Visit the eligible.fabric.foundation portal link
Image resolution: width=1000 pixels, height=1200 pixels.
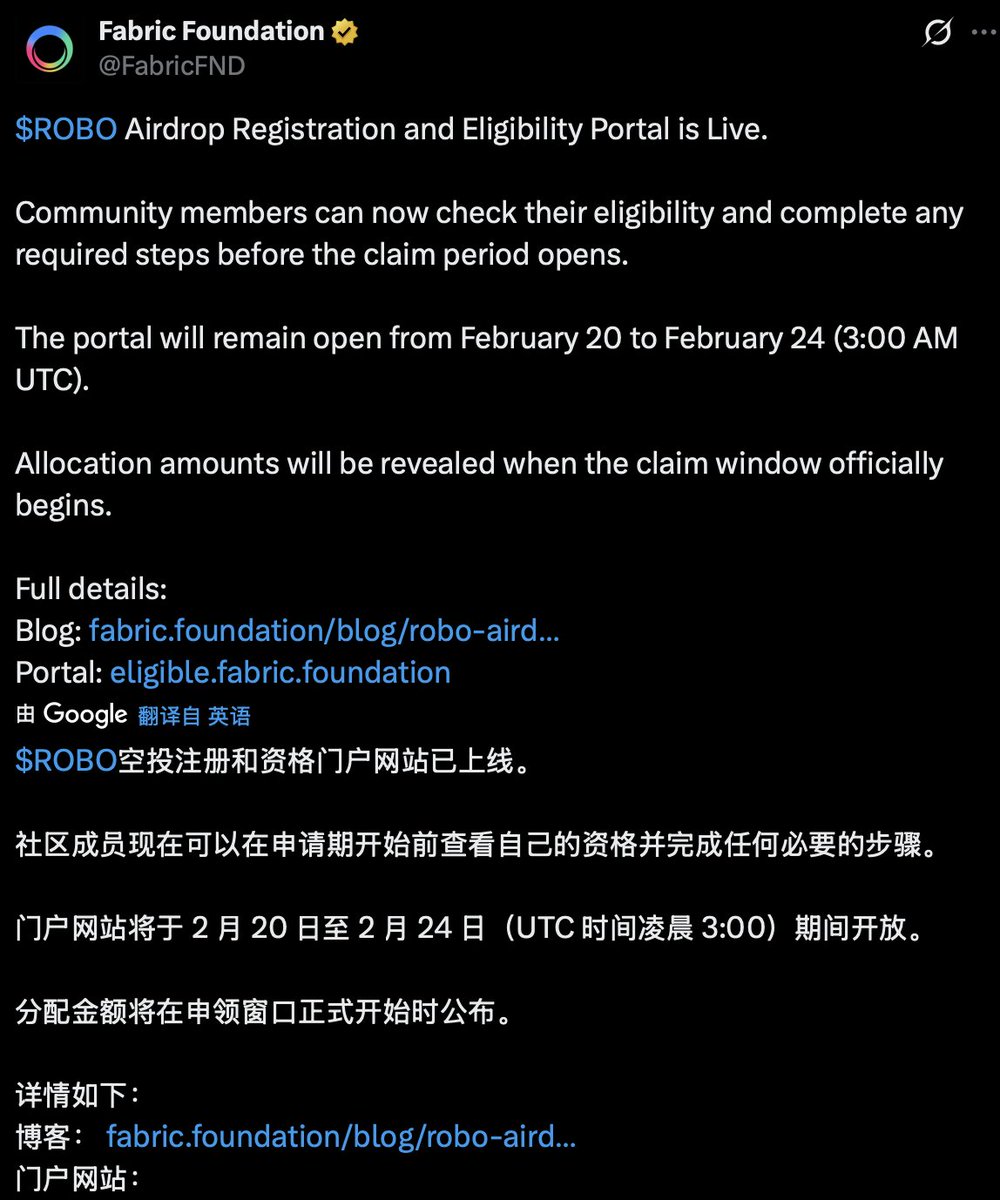[280, 672]
